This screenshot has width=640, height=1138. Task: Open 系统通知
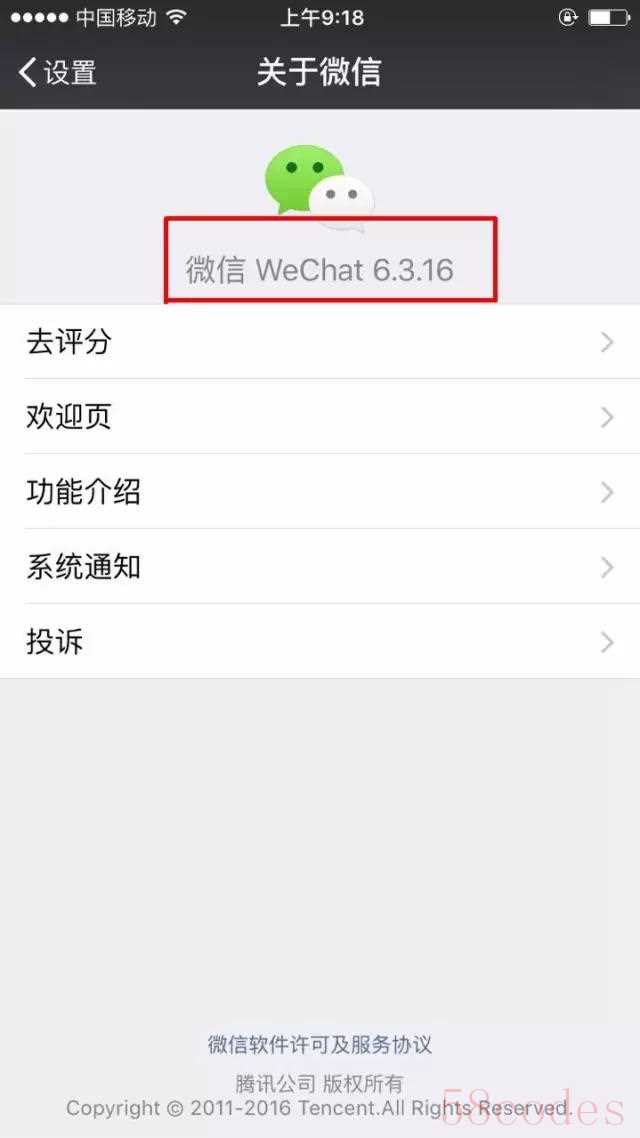[320, 567]
